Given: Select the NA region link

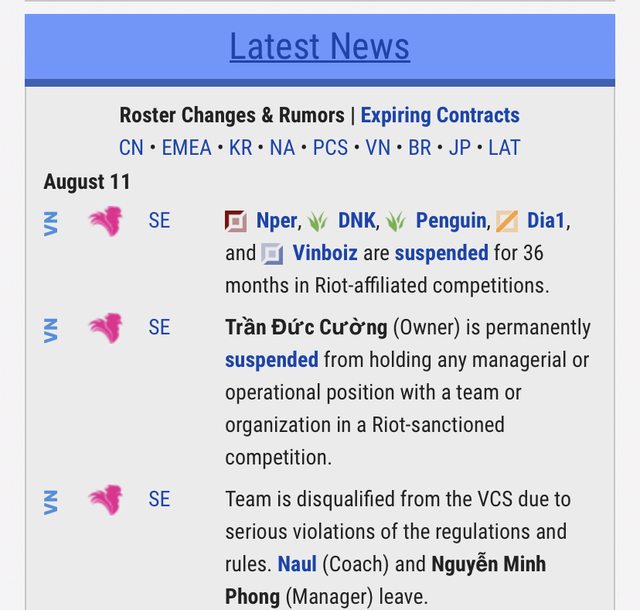Looking at the screenshot, I should click(282, 148).
